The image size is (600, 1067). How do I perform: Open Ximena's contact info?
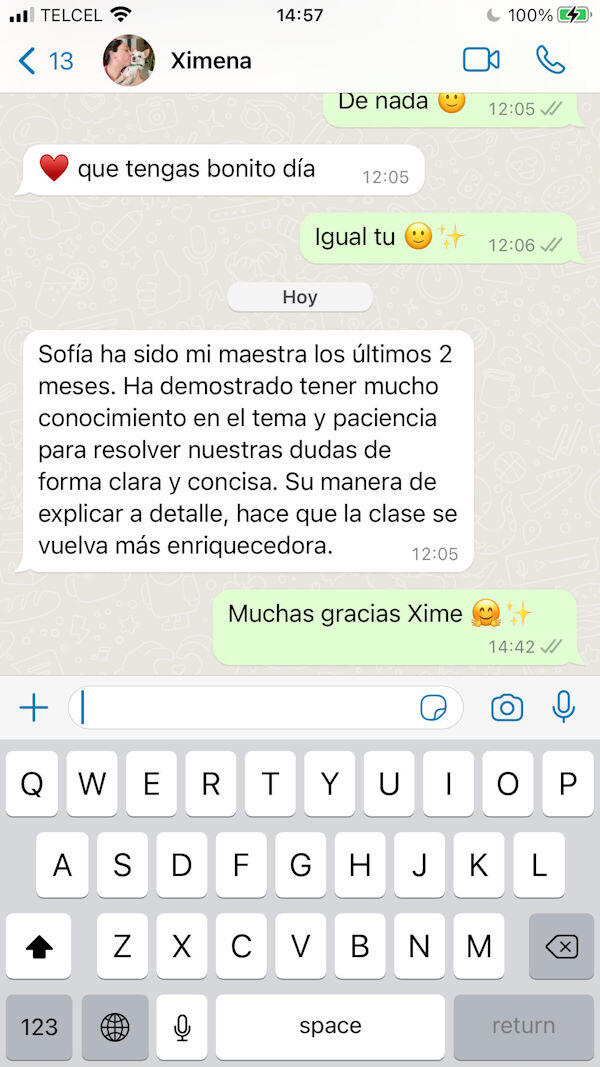point(211,61)
